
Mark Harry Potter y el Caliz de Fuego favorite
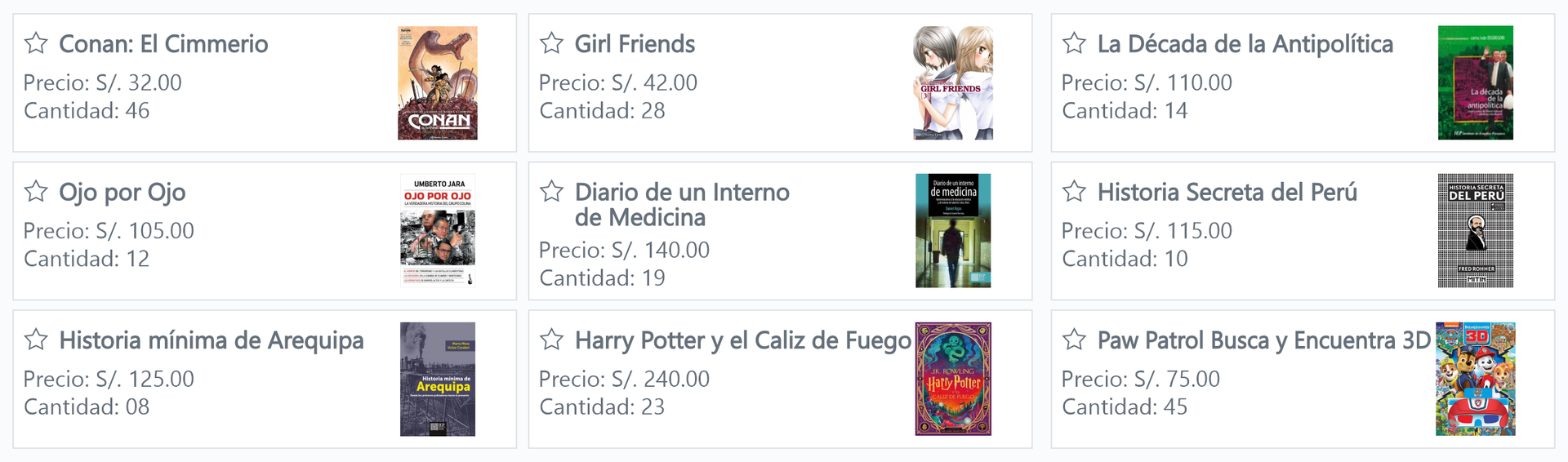click(x=552, y=339)
